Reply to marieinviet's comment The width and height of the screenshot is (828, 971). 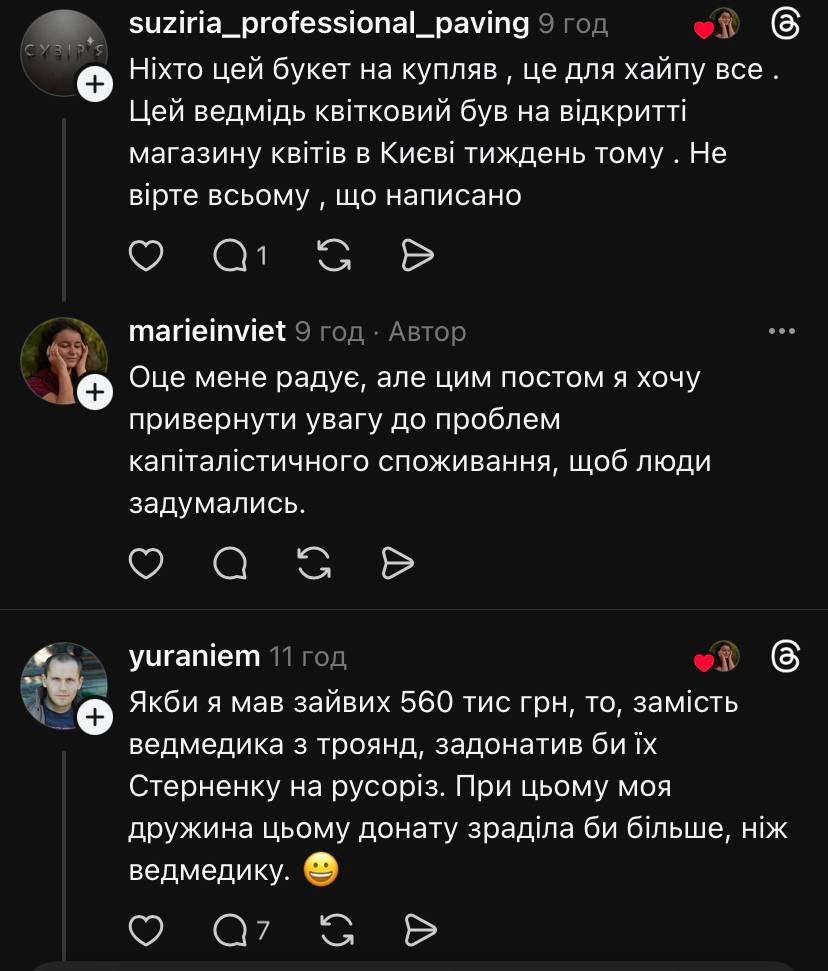tap(231, 565)
